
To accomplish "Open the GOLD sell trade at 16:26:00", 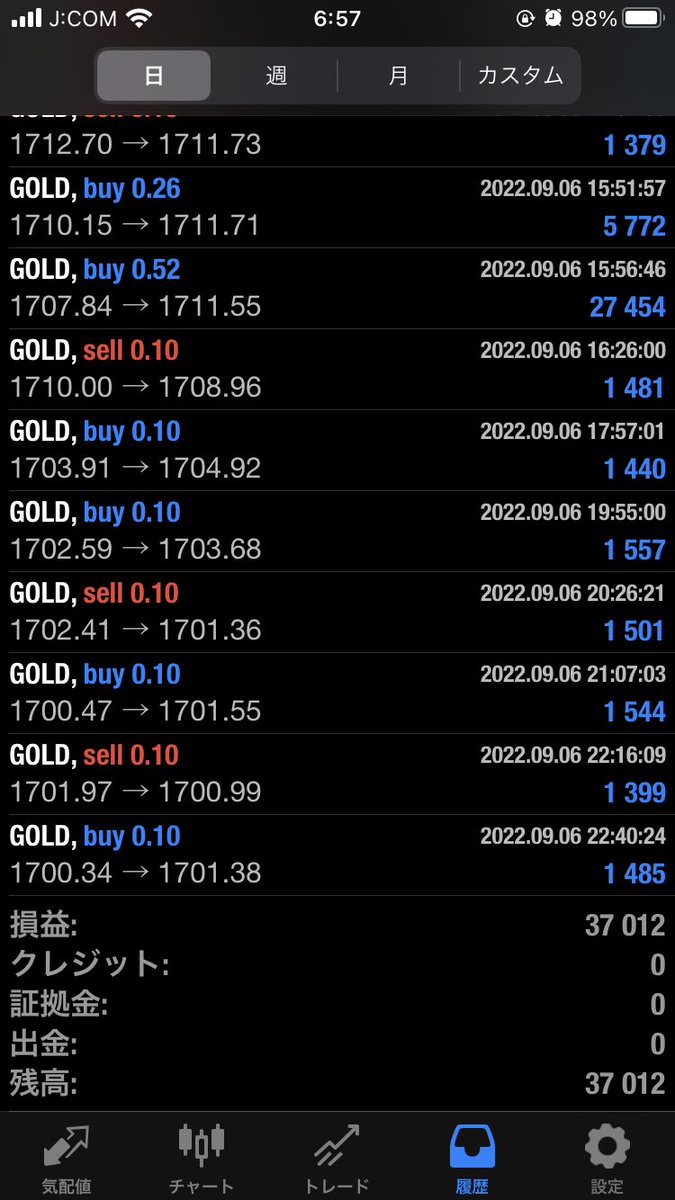I will (337, 369).
